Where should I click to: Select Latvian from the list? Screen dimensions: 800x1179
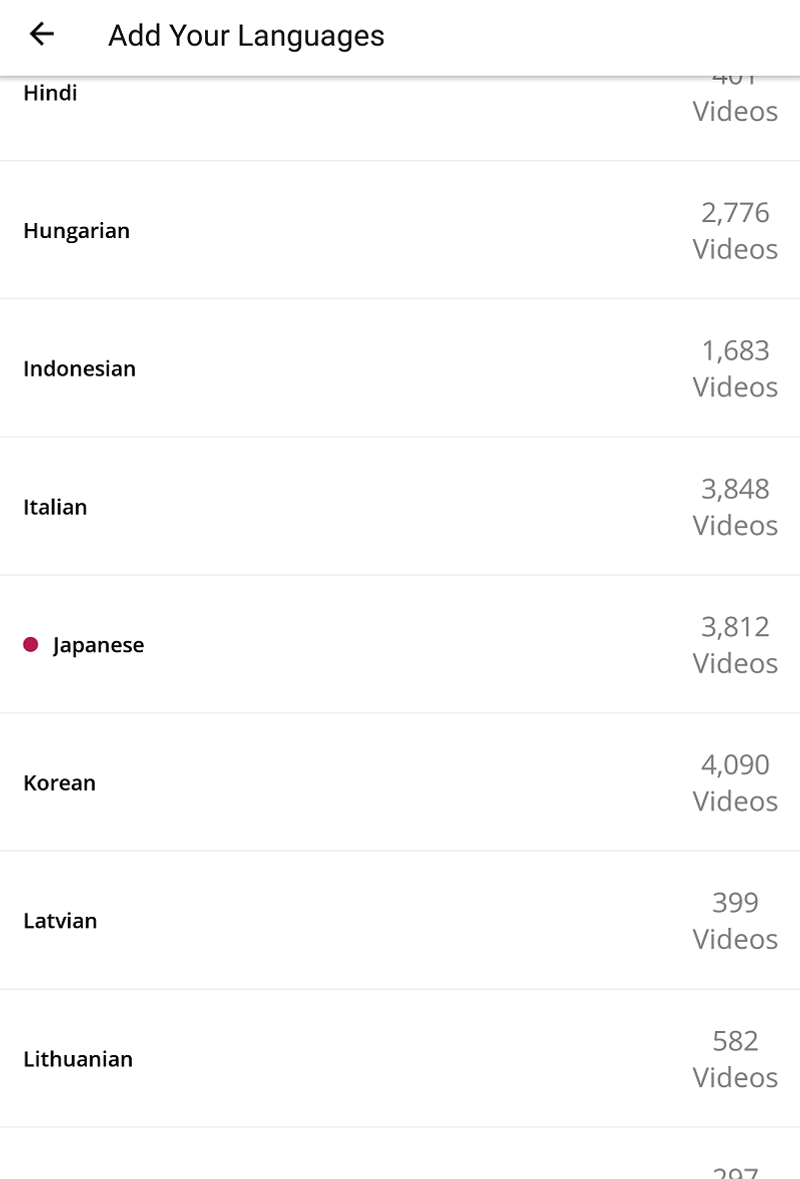[60, 921]
